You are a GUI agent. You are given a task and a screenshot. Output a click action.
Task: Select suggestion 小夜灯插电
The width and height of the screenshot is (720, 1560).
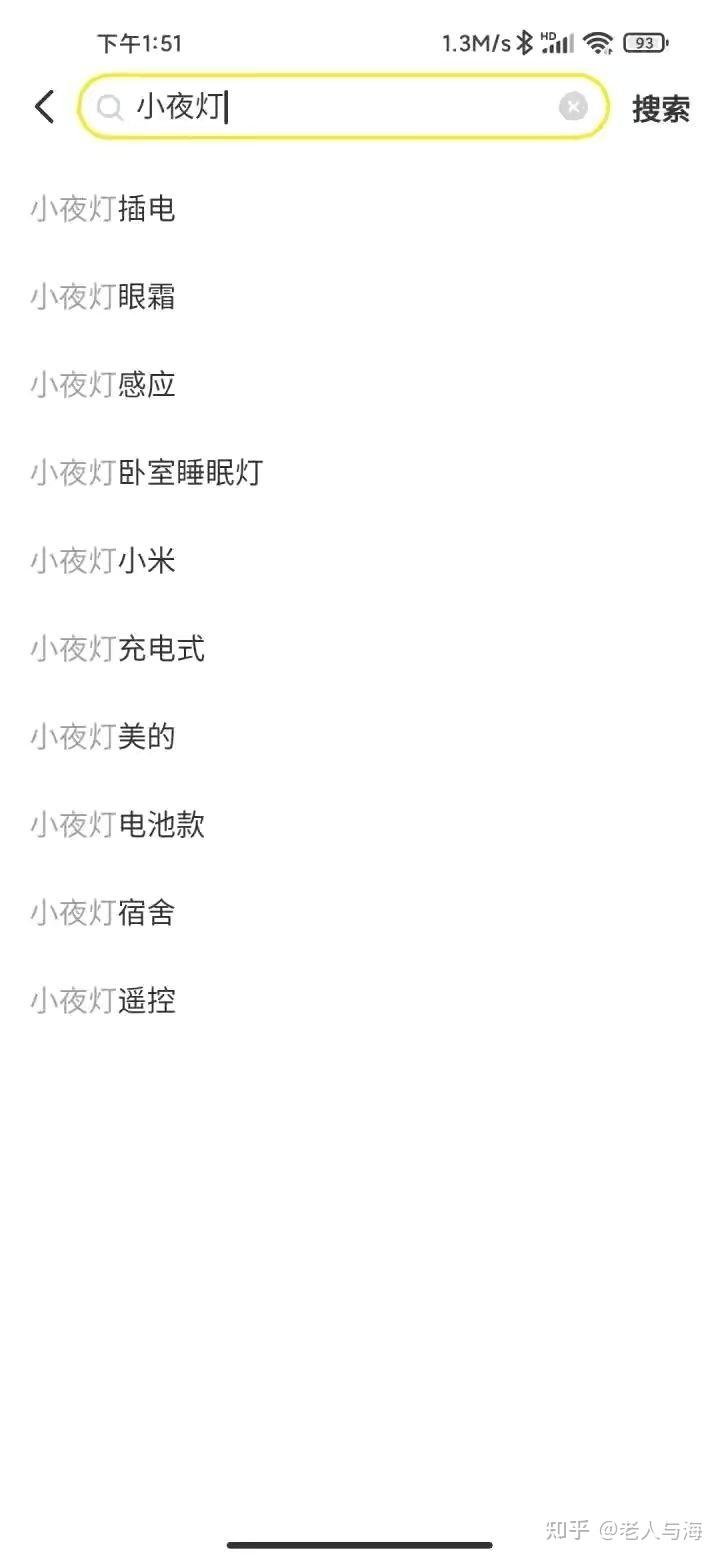click(x=103, y=209)
